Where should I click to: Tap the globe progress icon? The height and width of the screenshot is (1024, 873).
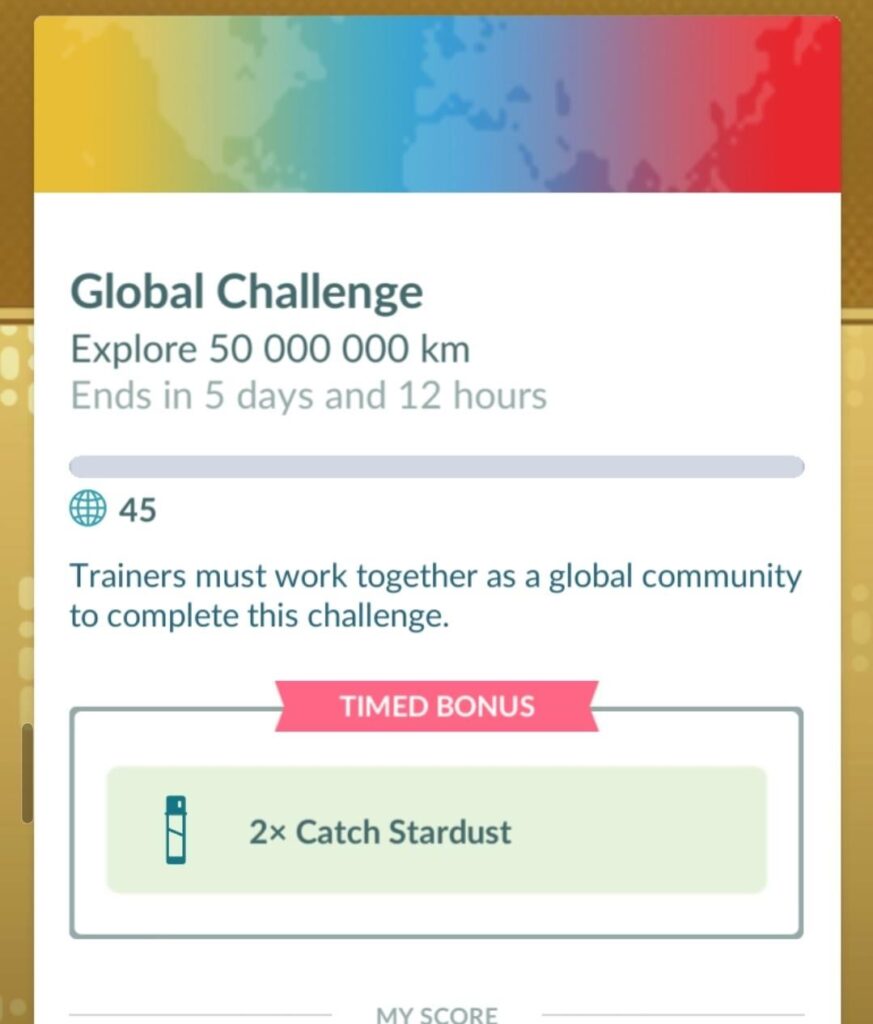(88, 510)
